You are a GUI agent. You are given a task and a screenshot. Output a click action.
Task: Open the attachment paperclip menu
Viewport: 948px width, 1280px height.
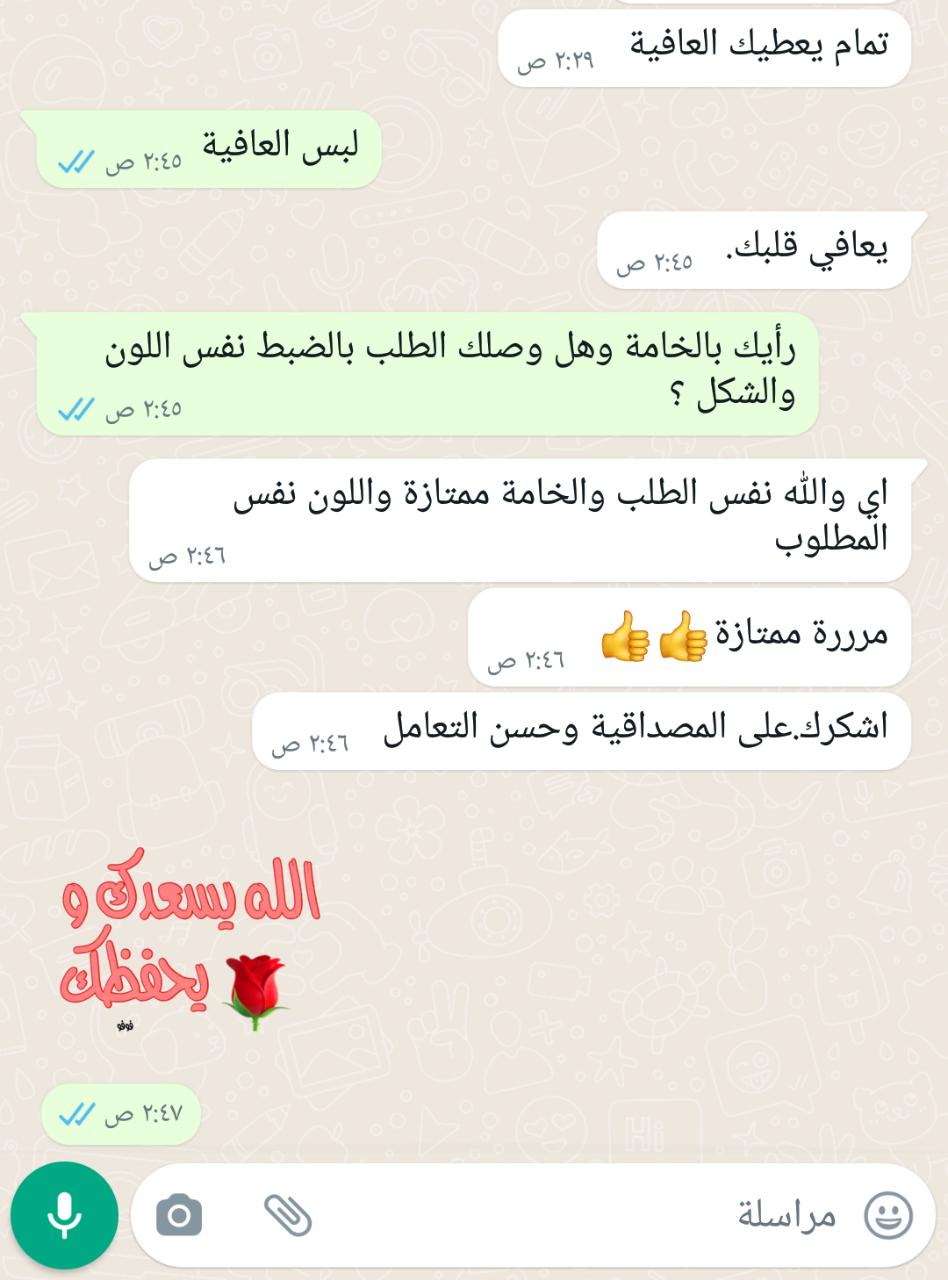tap(288, 1215)
